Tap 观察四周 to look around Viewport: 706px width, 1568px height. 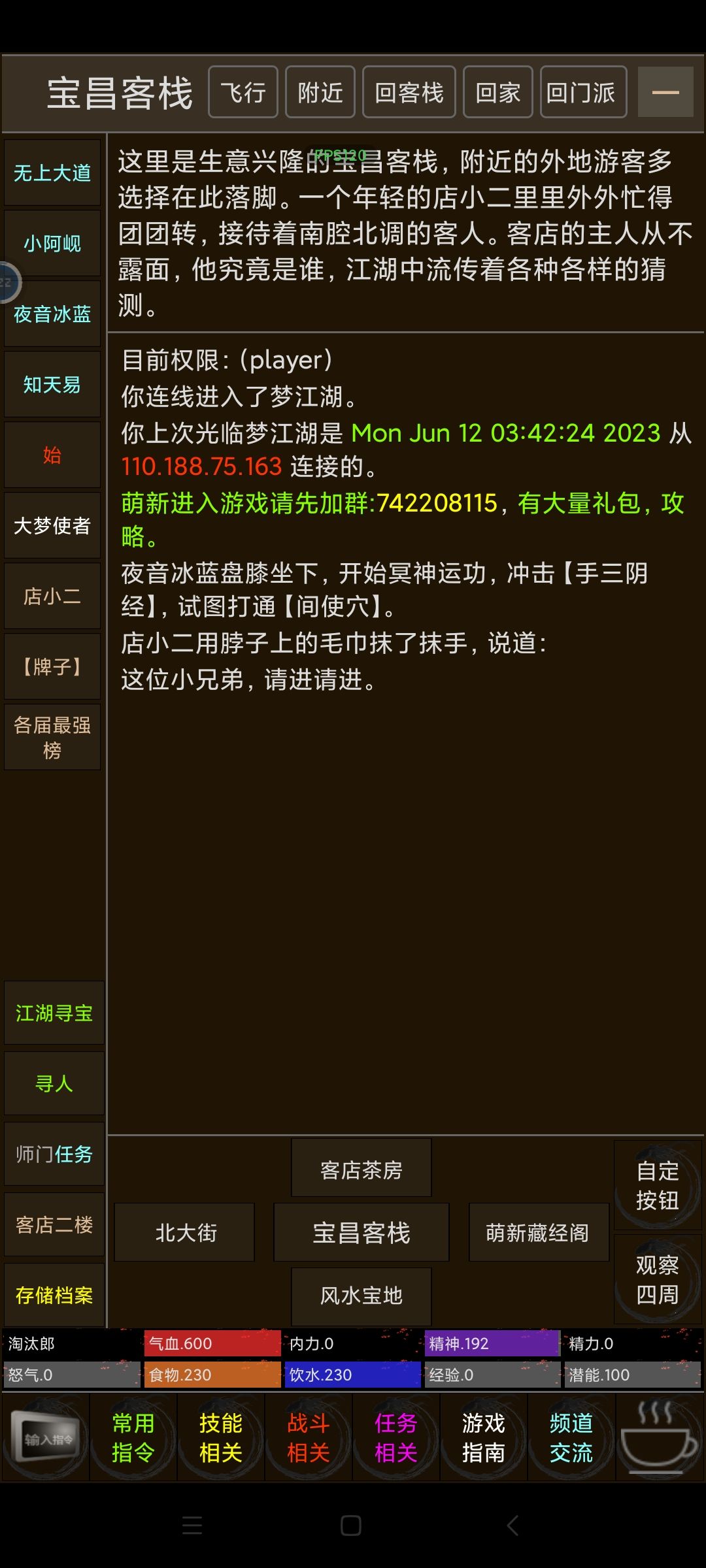(x=658, y=1279)
